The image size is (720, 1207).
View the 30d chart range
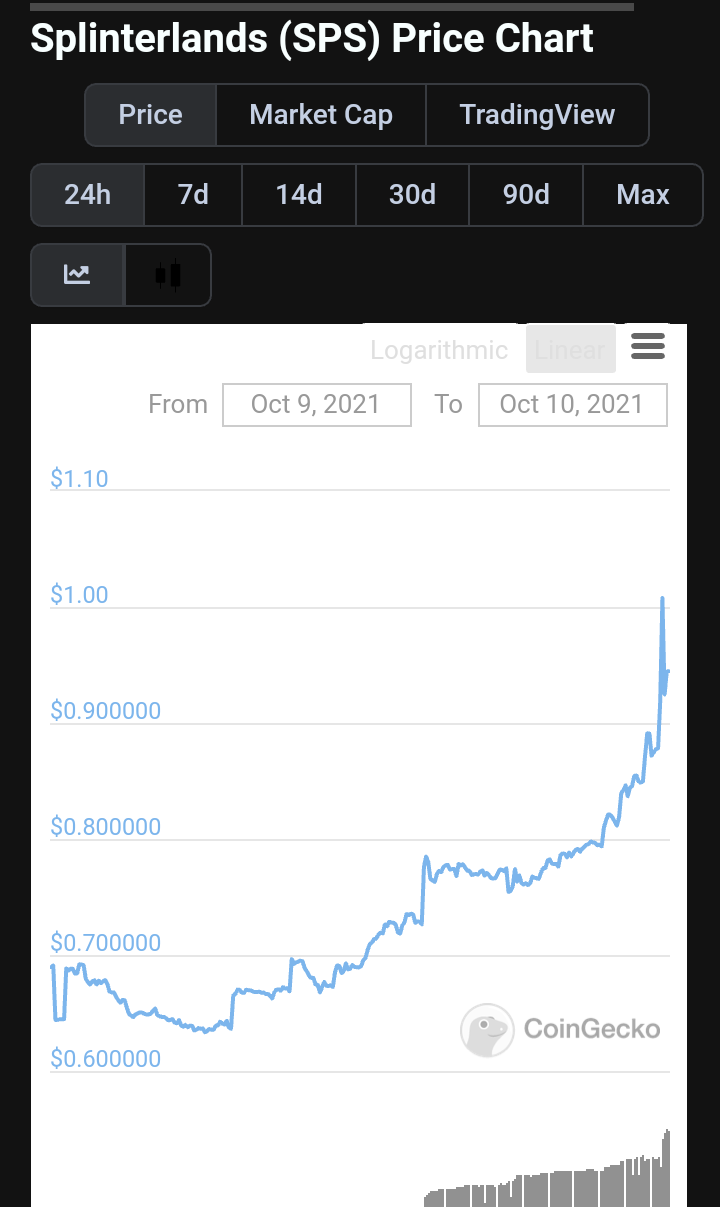412,195
